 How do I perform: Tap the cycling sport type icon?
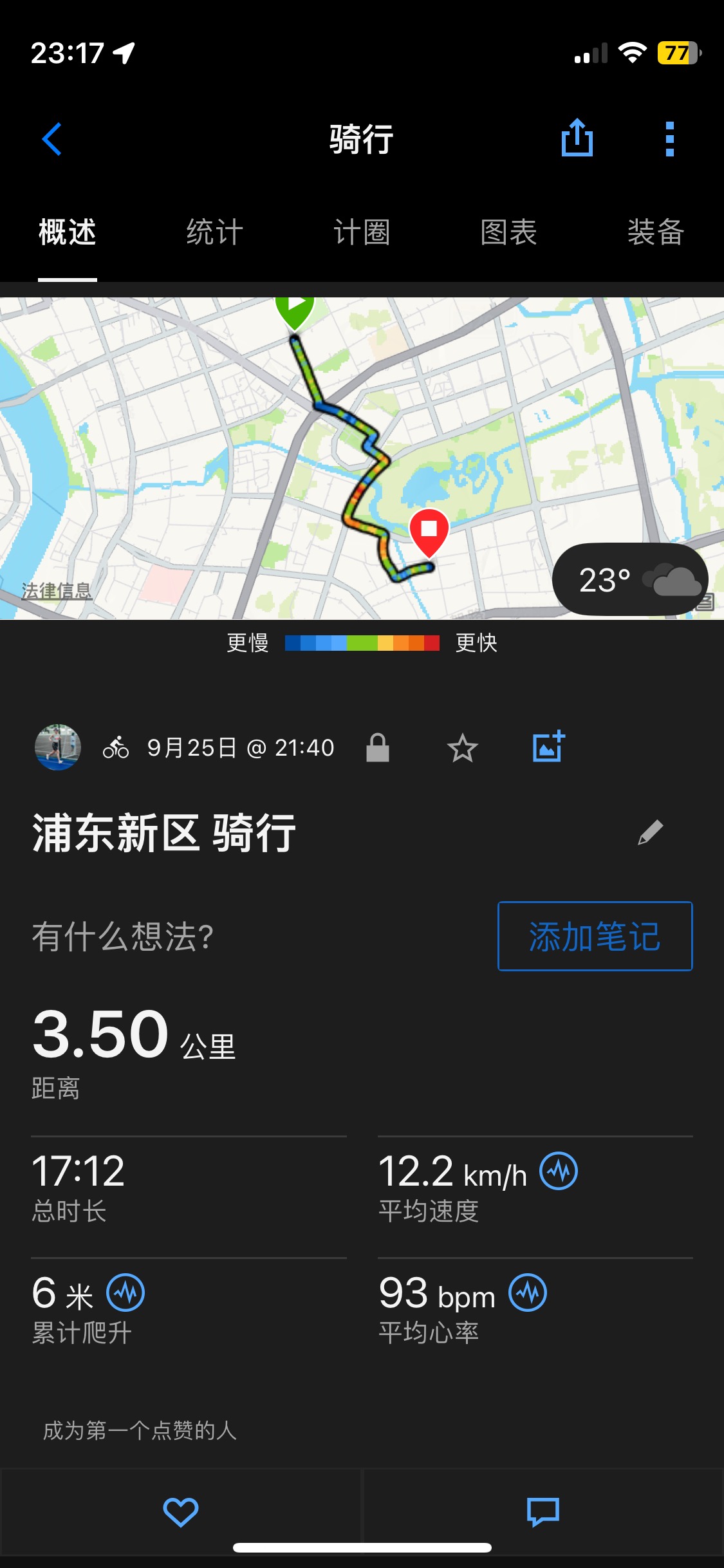[x=116, y=747]
